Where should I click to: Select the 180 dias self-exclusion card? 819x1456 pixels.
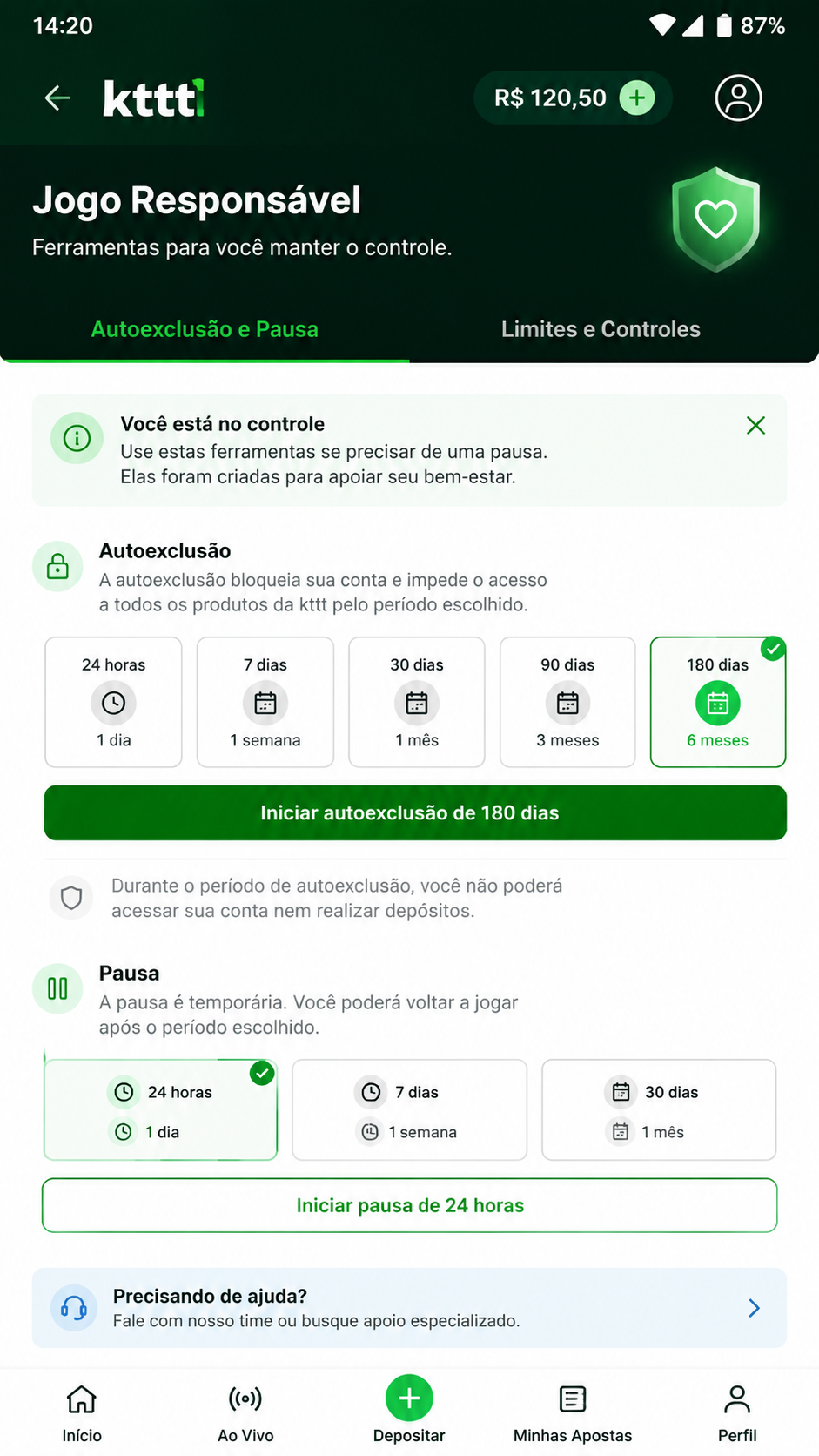point(718,702)
